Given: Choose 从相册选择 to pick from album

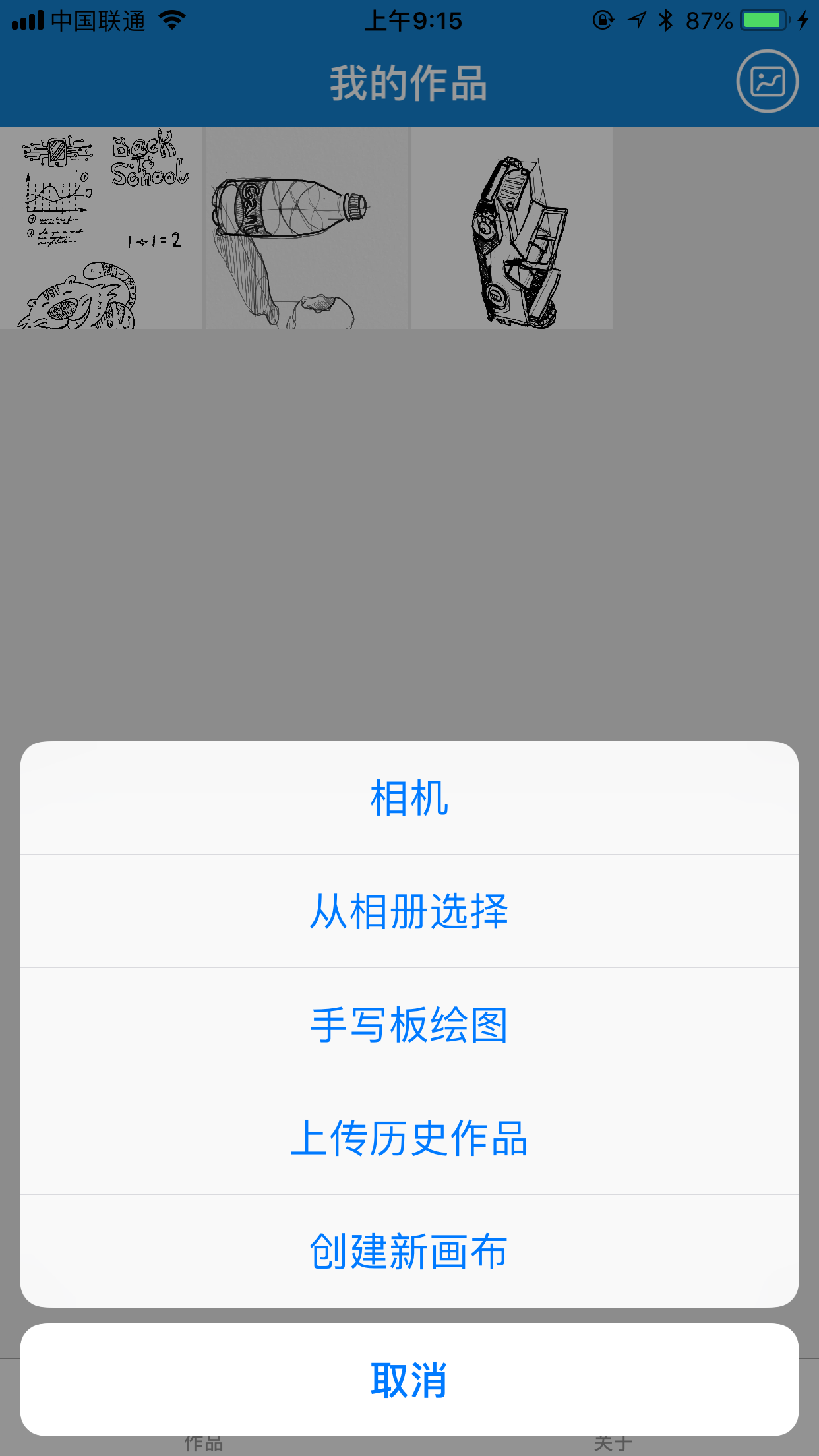Looking at the screenshot, I should [409, 912].
